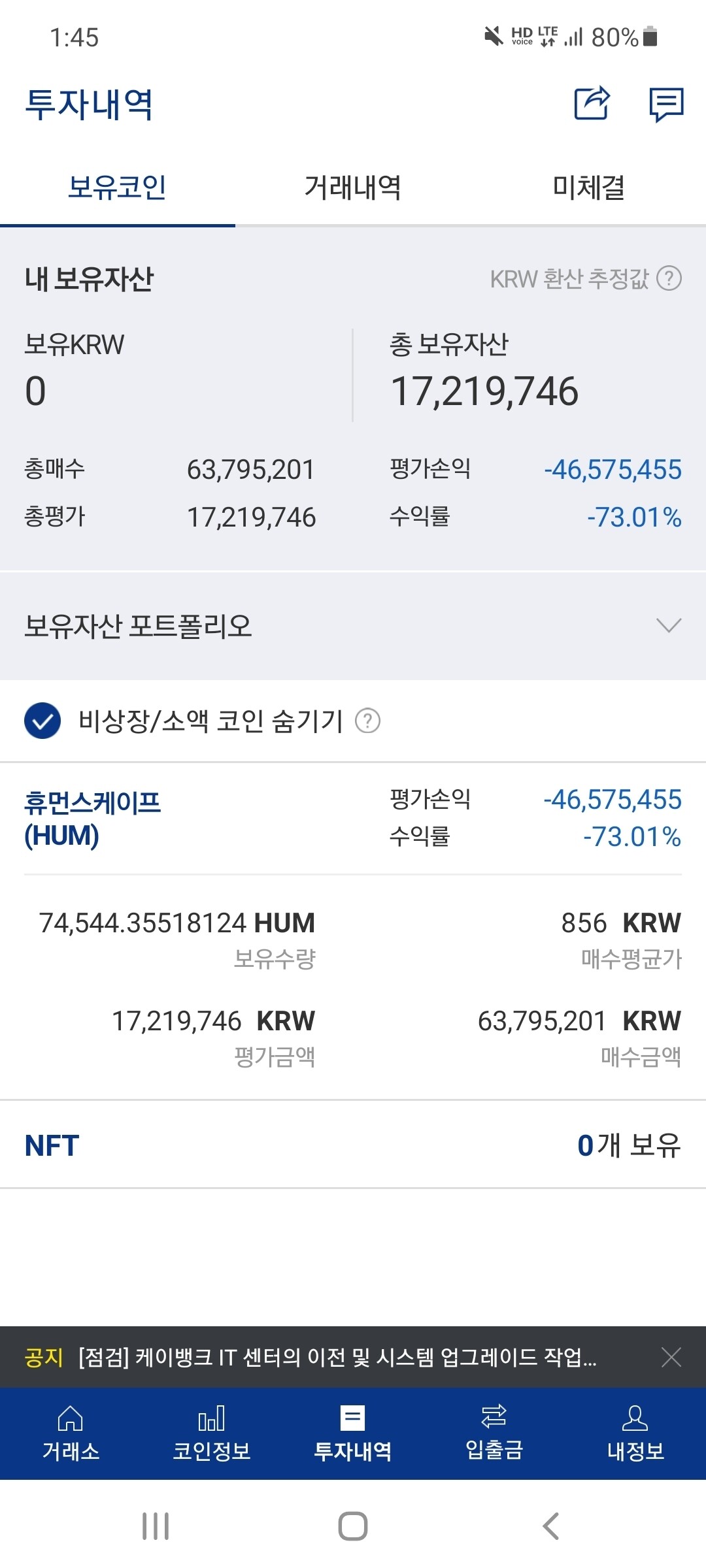Open the NFT holdings section
This screenshot has height=1568, width=706.
[353, 1143]
